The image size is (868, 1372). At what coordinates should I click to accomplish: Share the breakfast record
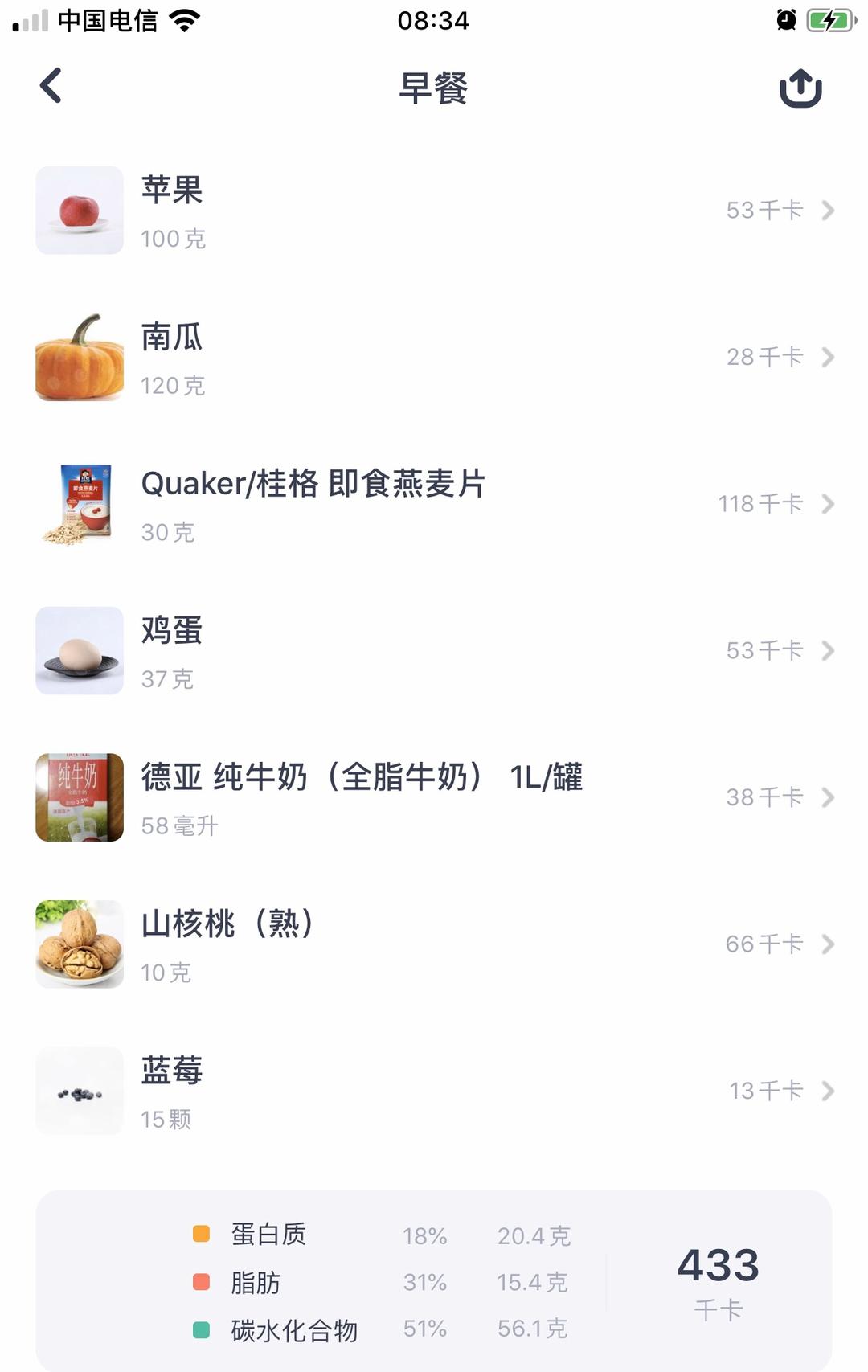(x=800, y=88)
